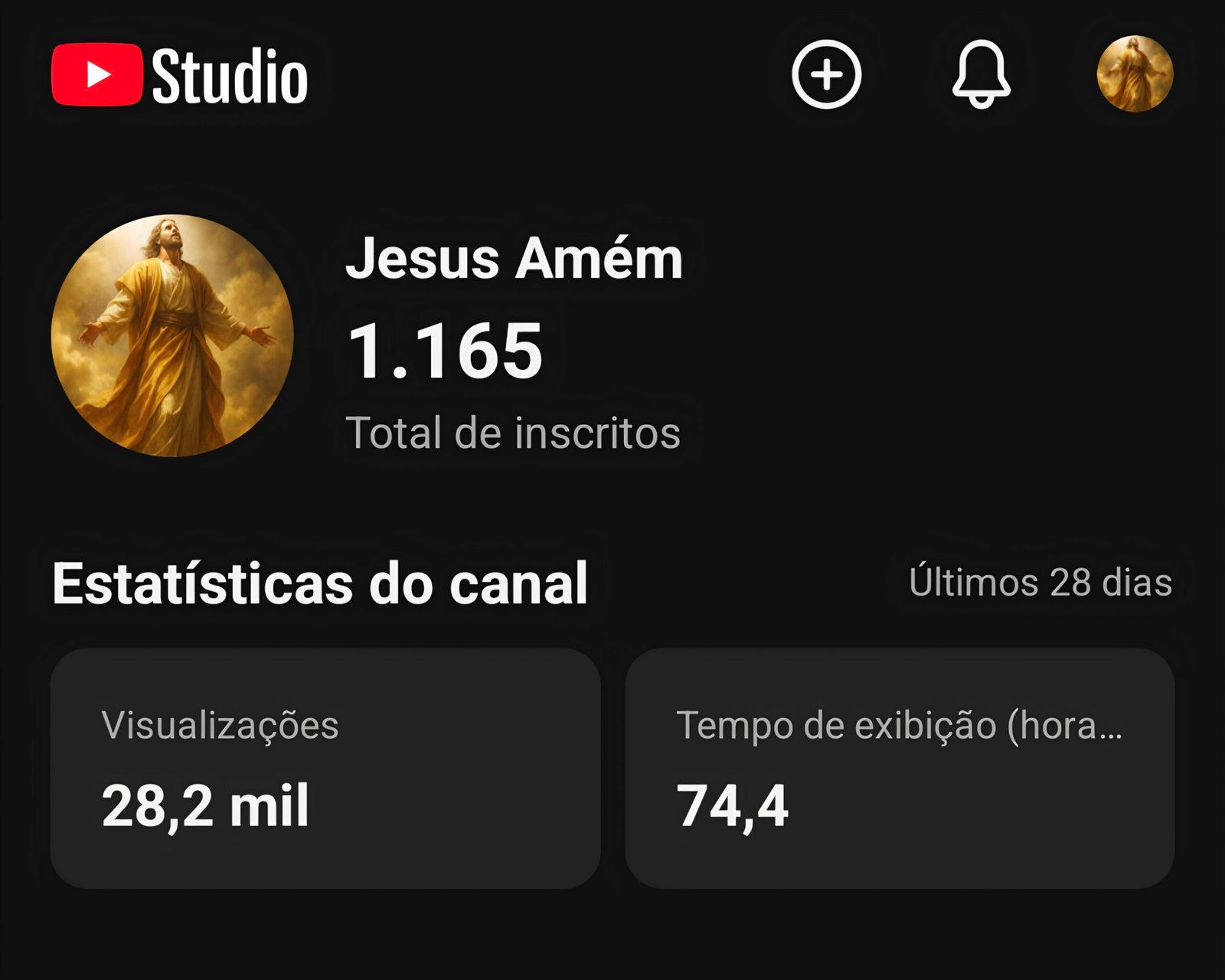Open the account avatar menu
Viewport: 1225px width, 980px height.
(1135, 74)
